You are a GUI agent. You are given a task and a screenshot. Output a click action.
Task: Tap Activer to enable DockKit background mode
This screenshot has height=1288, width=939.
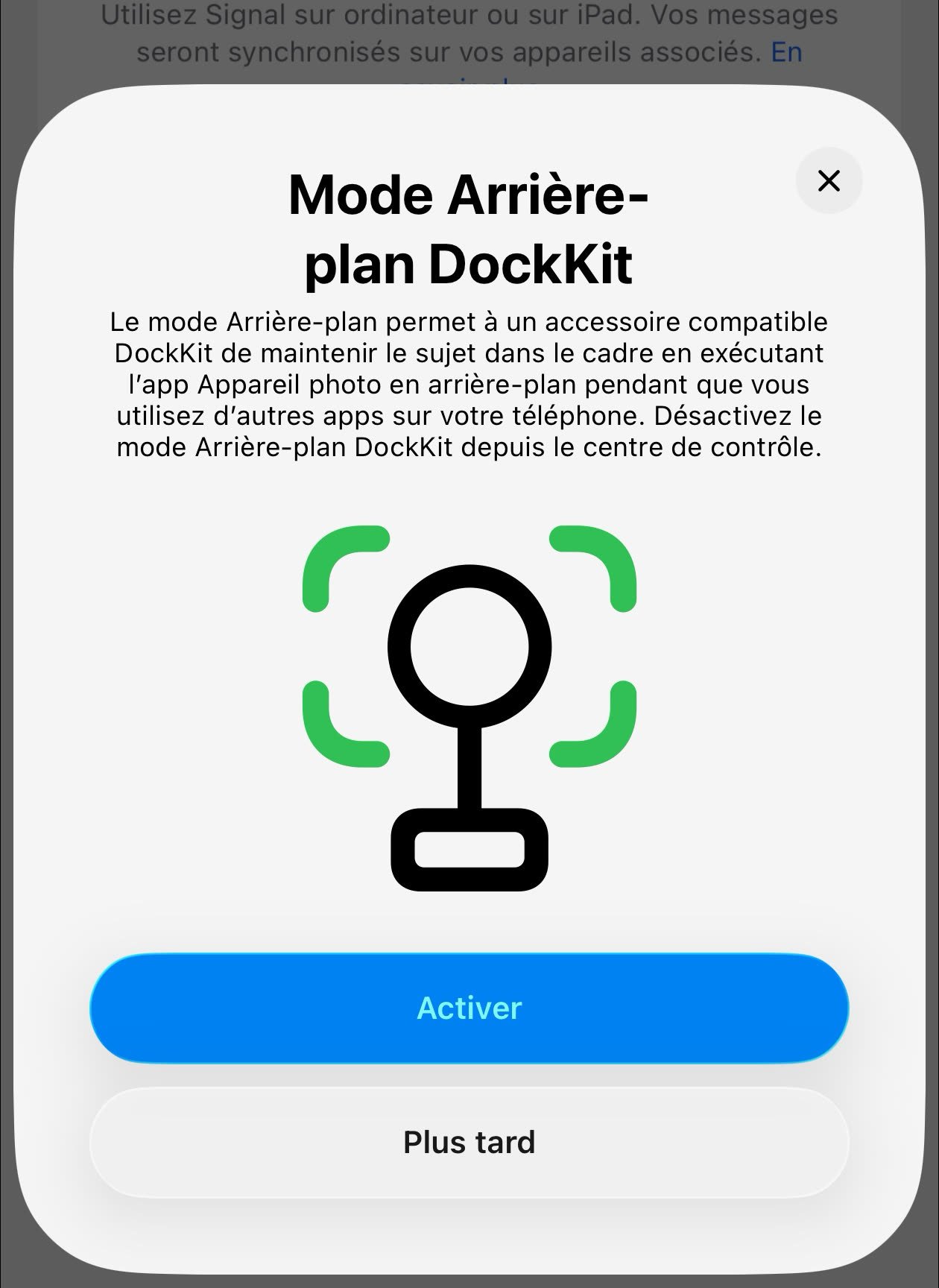(x=469, y=1008)
